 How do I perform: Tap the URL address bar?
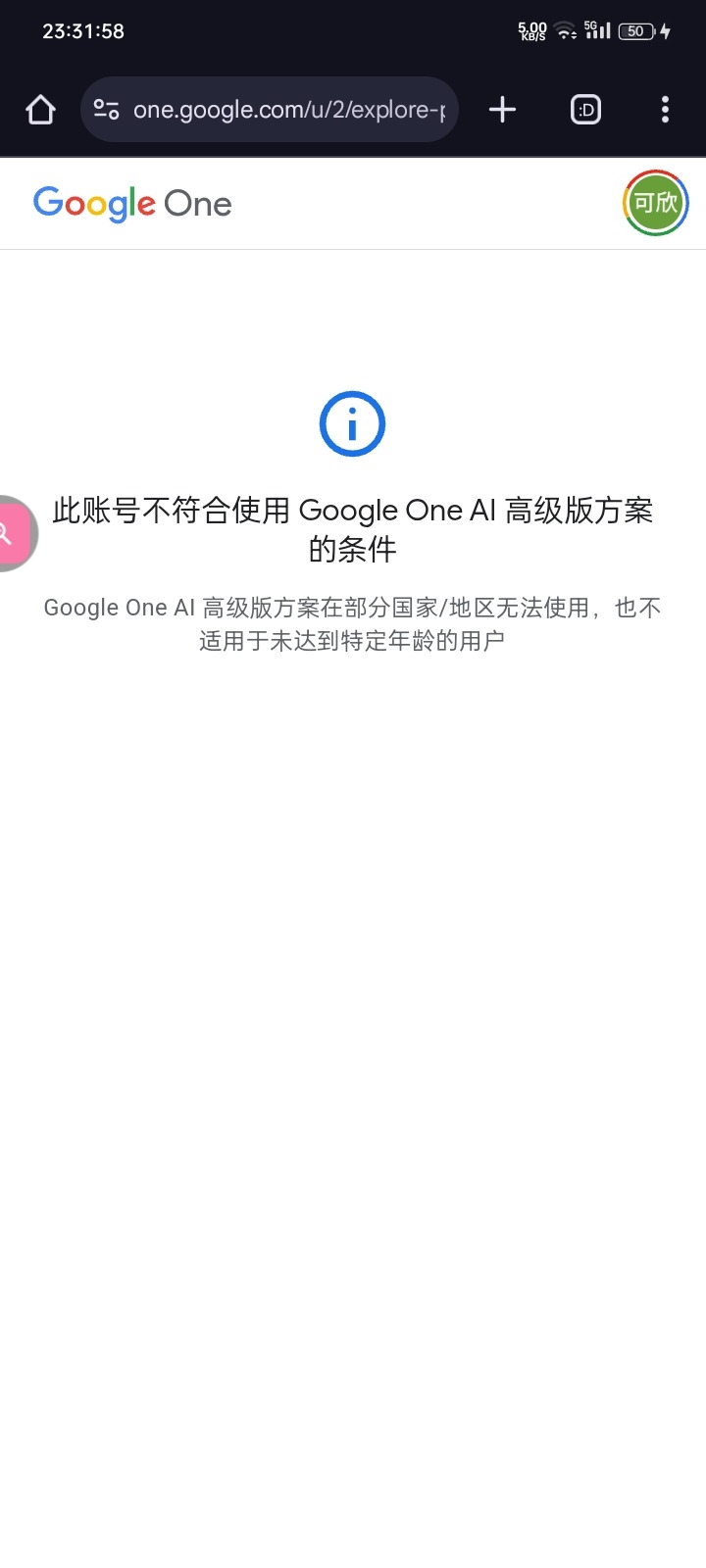point(289,110)
